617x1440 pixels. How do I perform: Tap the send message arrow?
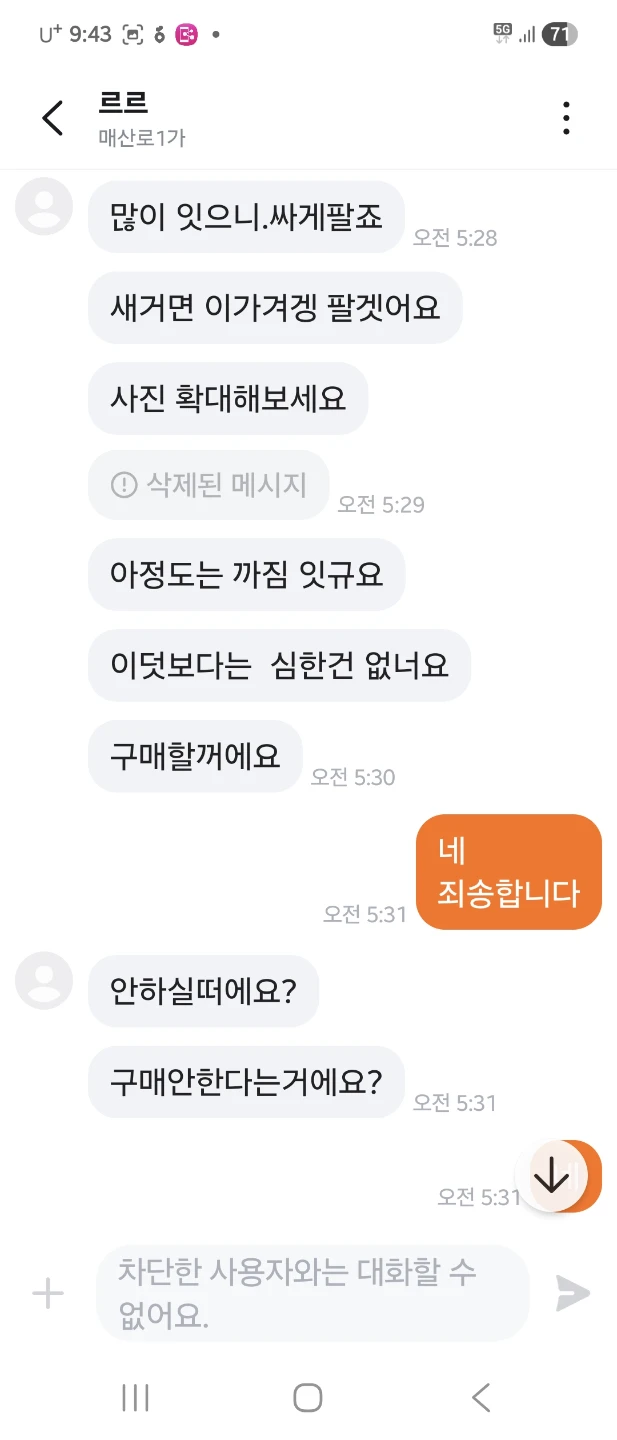(x=573, y=1293)
